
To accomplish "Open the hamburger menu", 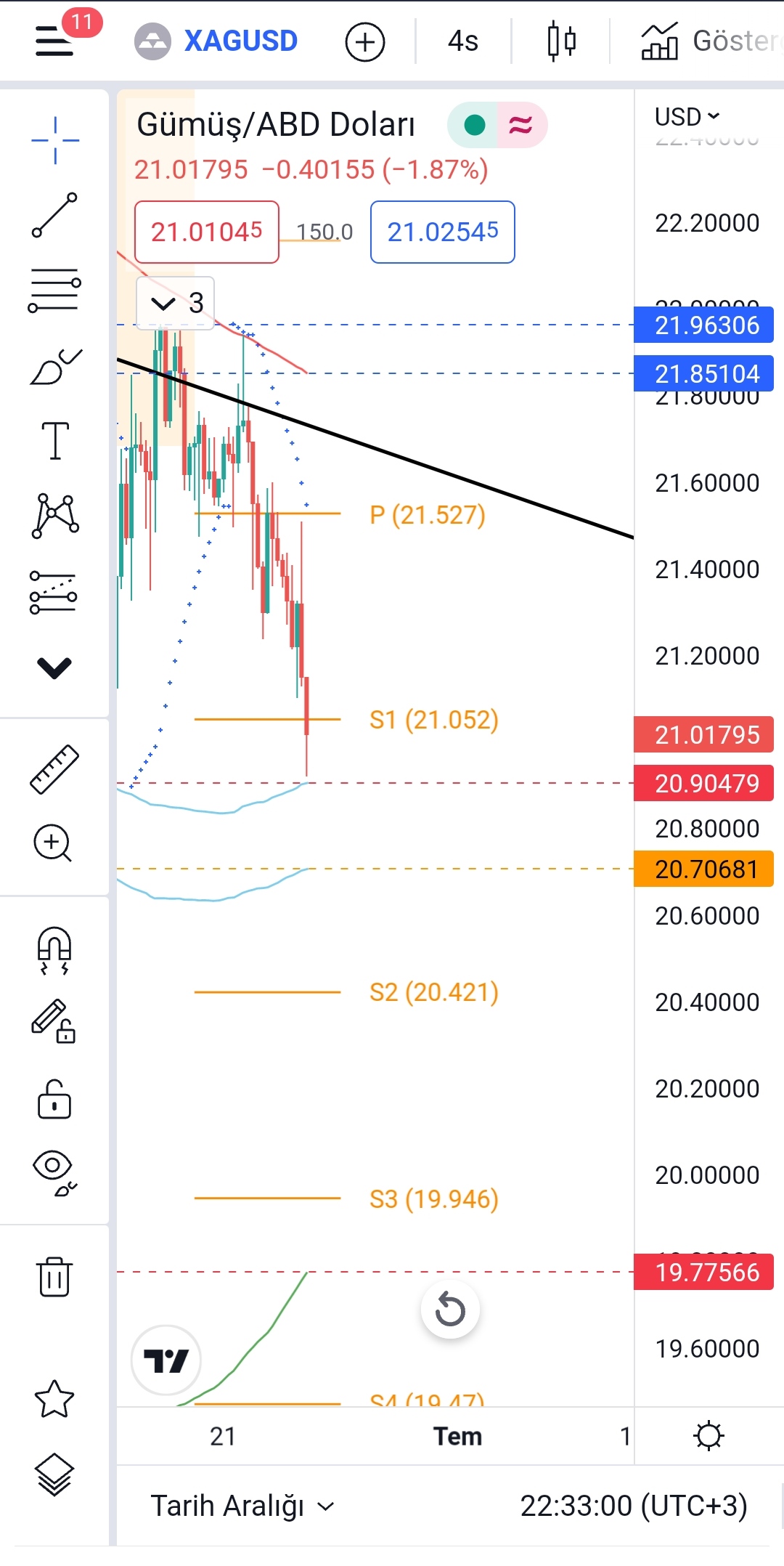I will pyautogui.click(x=54, y=41).
